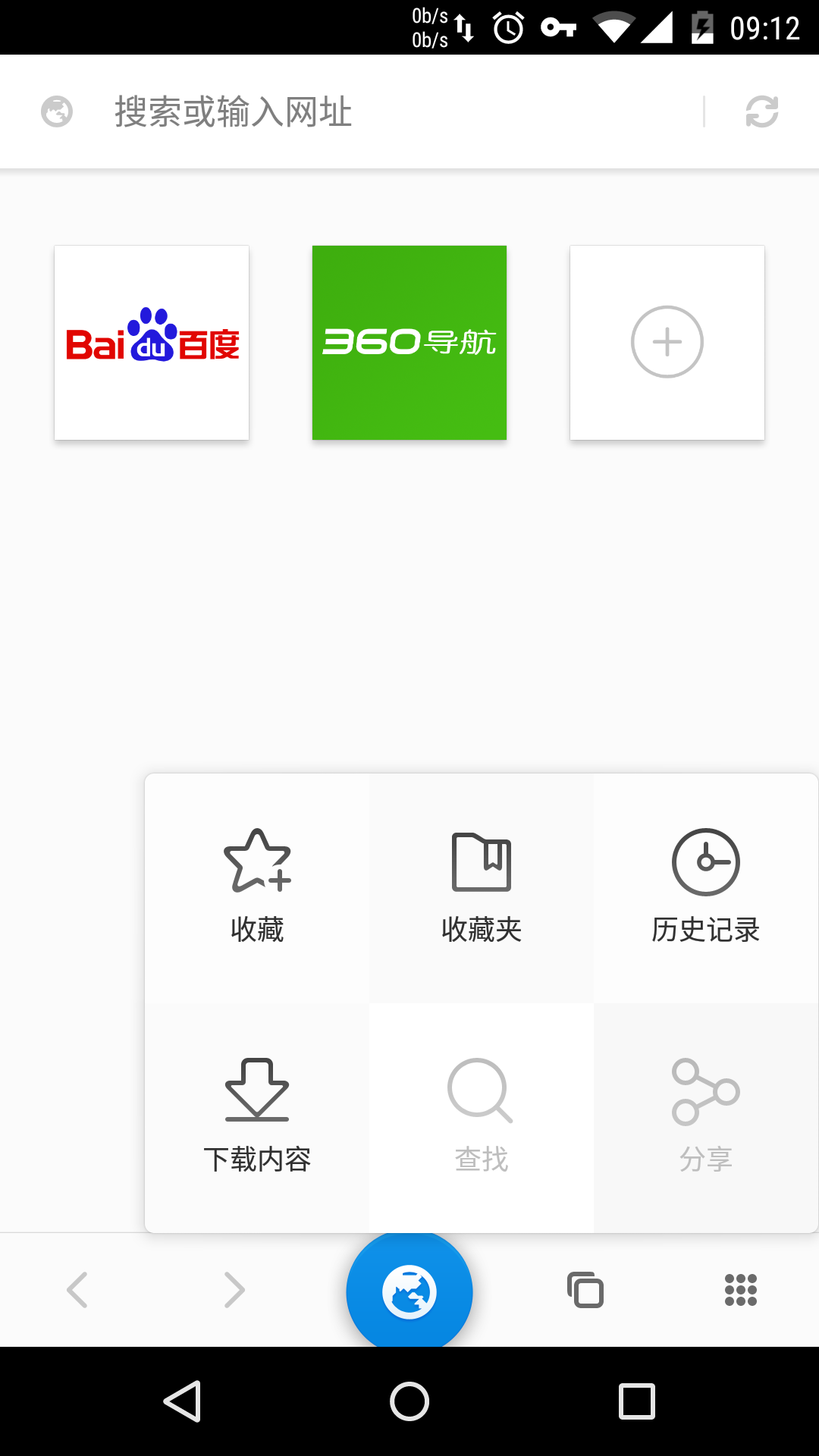The height and width of the screenshot is (1456, 819).
Task: Open the 360导航 speed dial shortcut
Action: pos(409,342)
